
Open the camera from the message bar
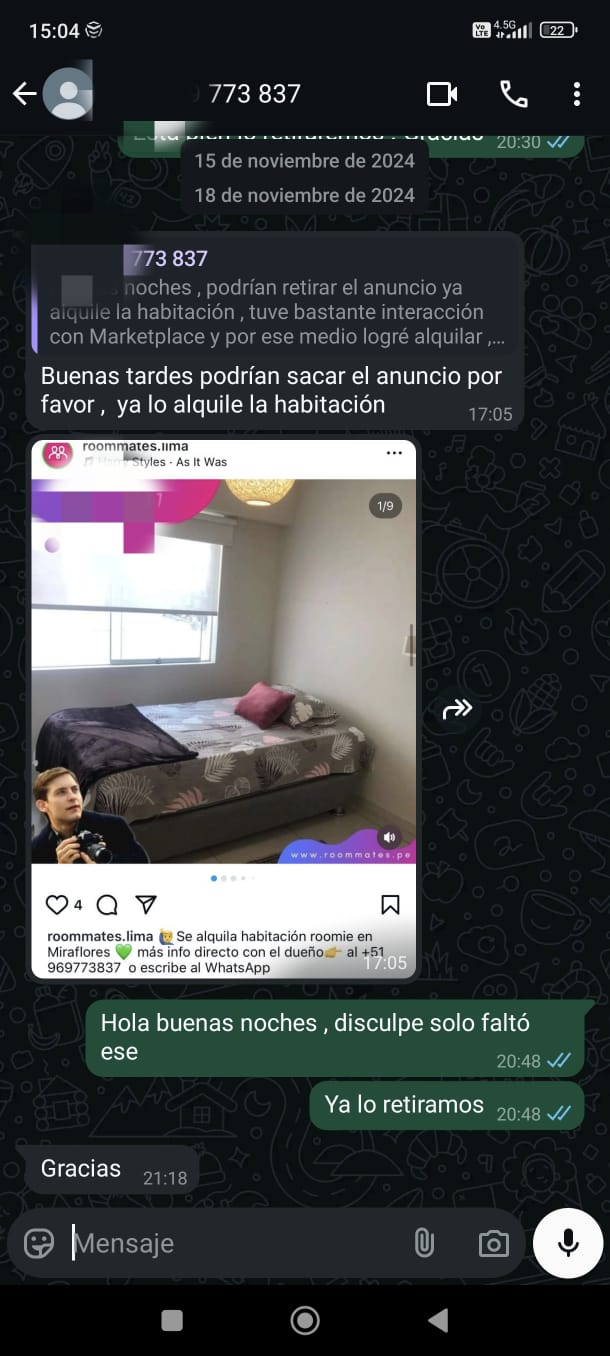[x=493, y=1243]
